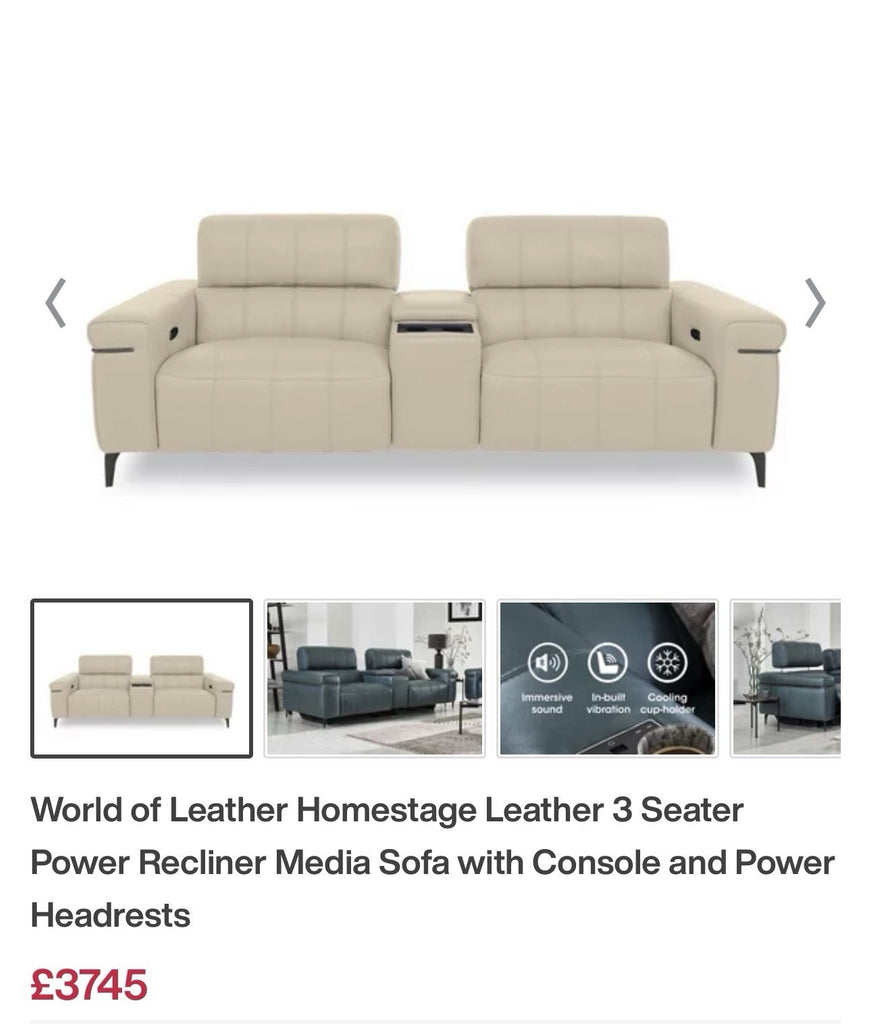Show the partly visible fourth gallery thumbnail
871x1024 pixels.
786,679
